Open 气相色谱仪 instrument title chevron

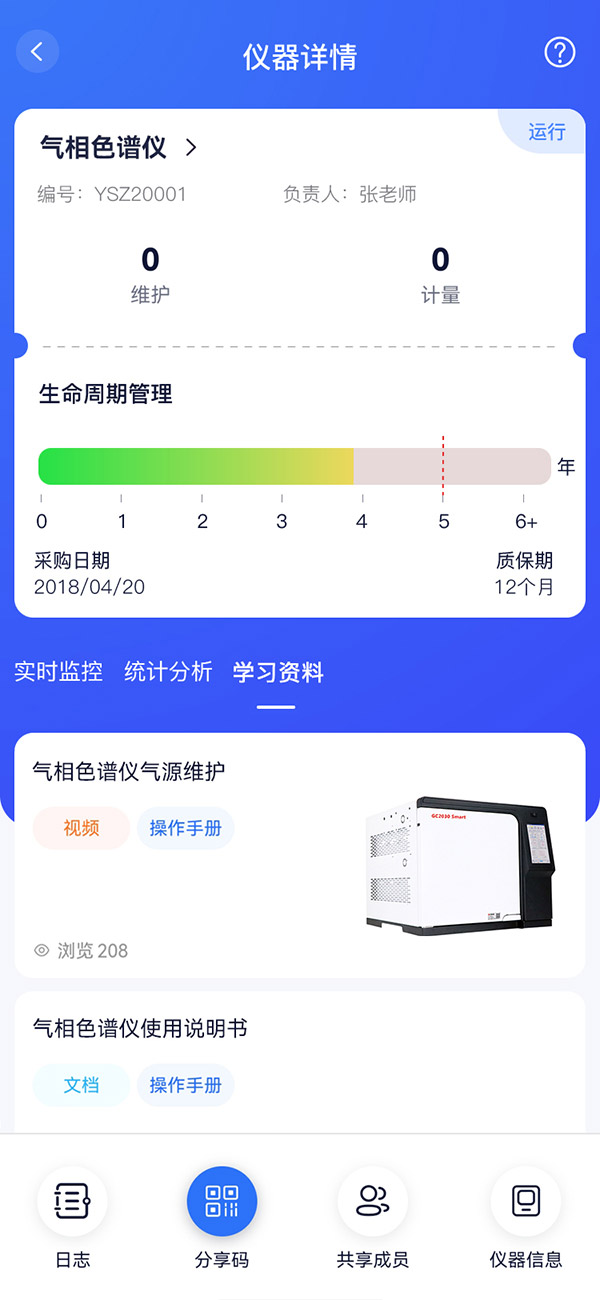click(x=190, y=148)
